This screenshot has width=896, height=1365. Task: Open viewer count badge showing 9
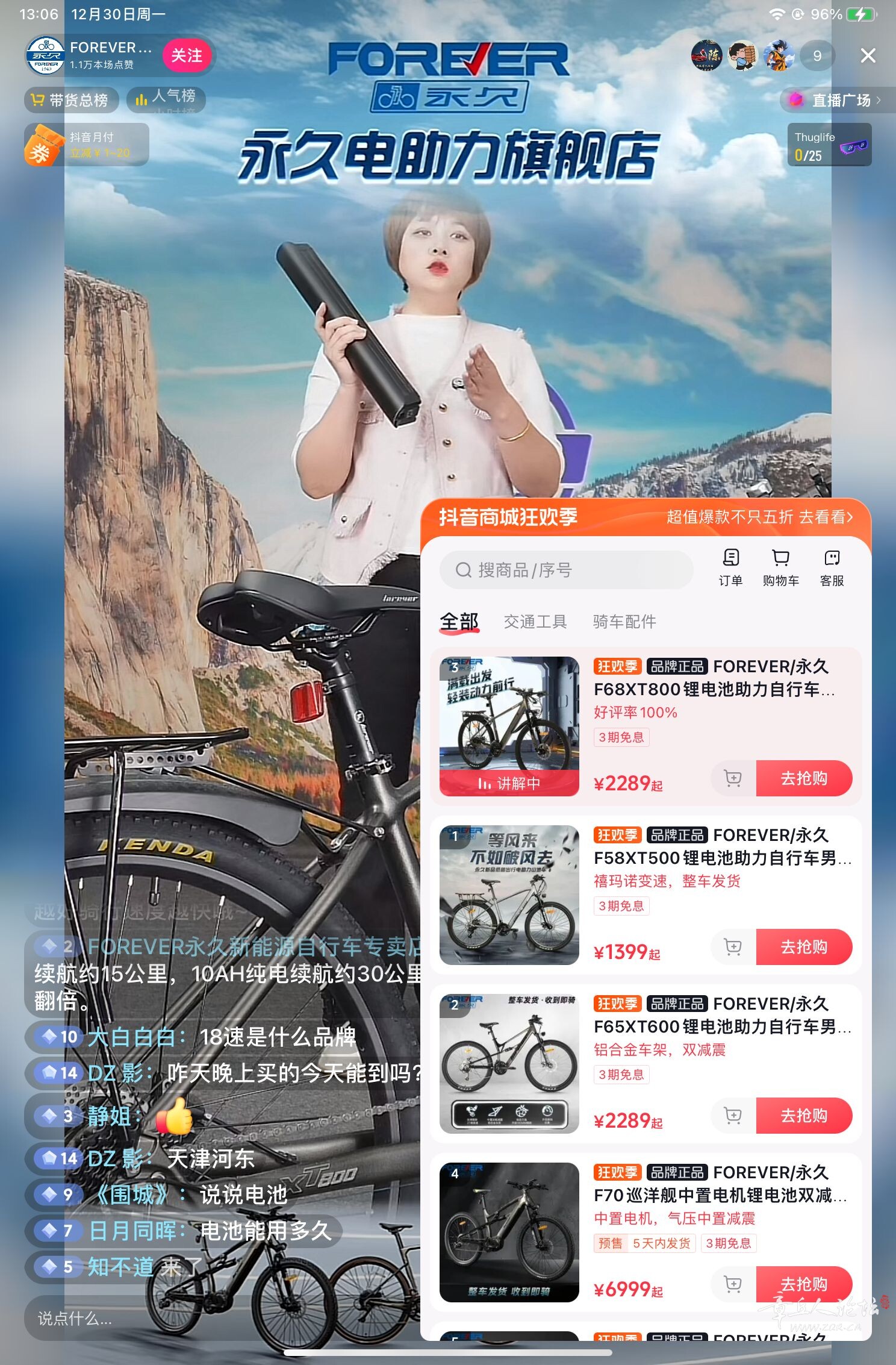817,56
